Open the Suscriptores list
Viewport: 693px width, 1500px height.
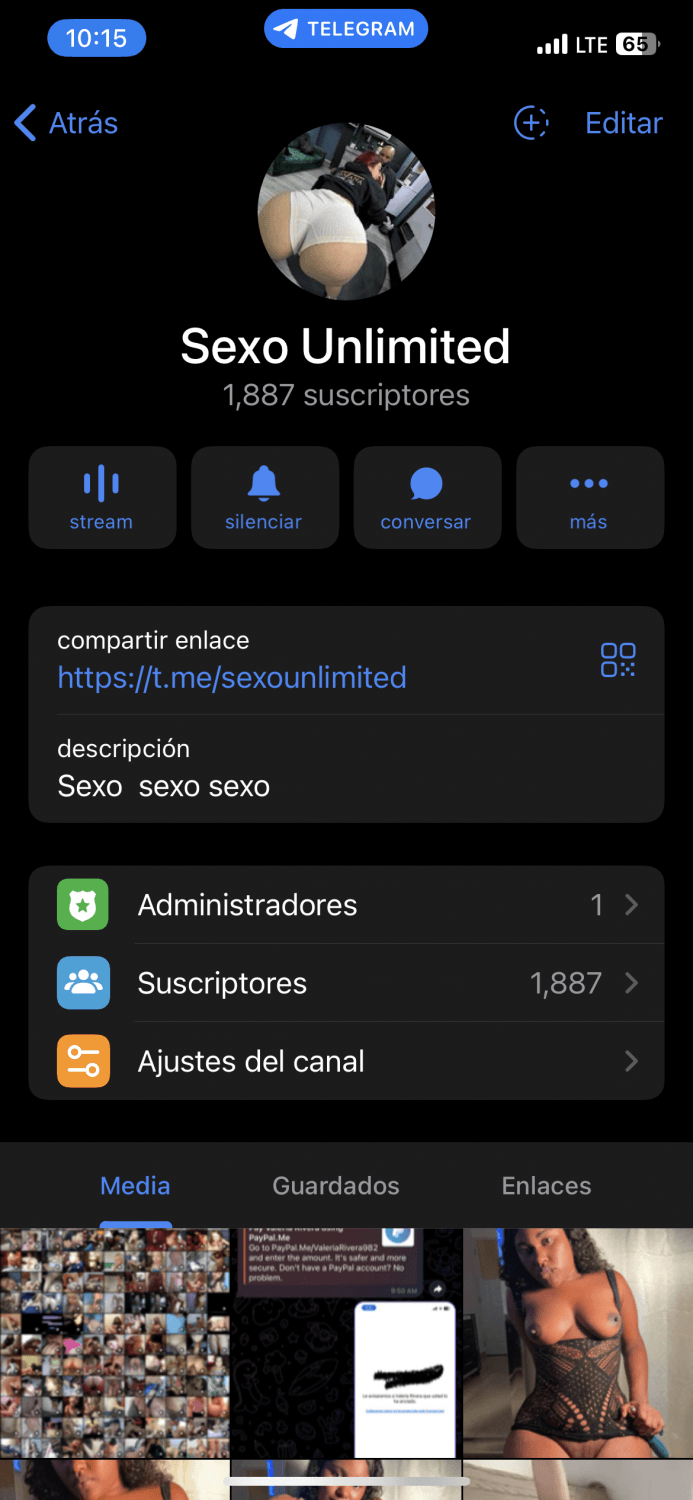pos(346,983)
